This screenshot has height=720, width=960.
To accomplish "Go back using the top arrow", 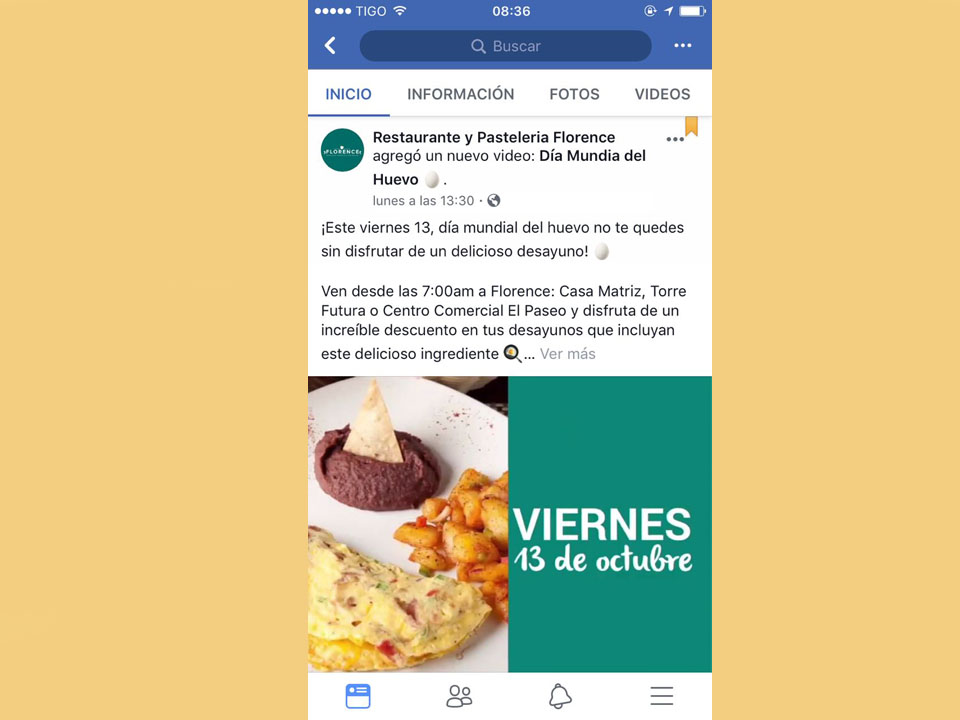I will pos(330,46).
